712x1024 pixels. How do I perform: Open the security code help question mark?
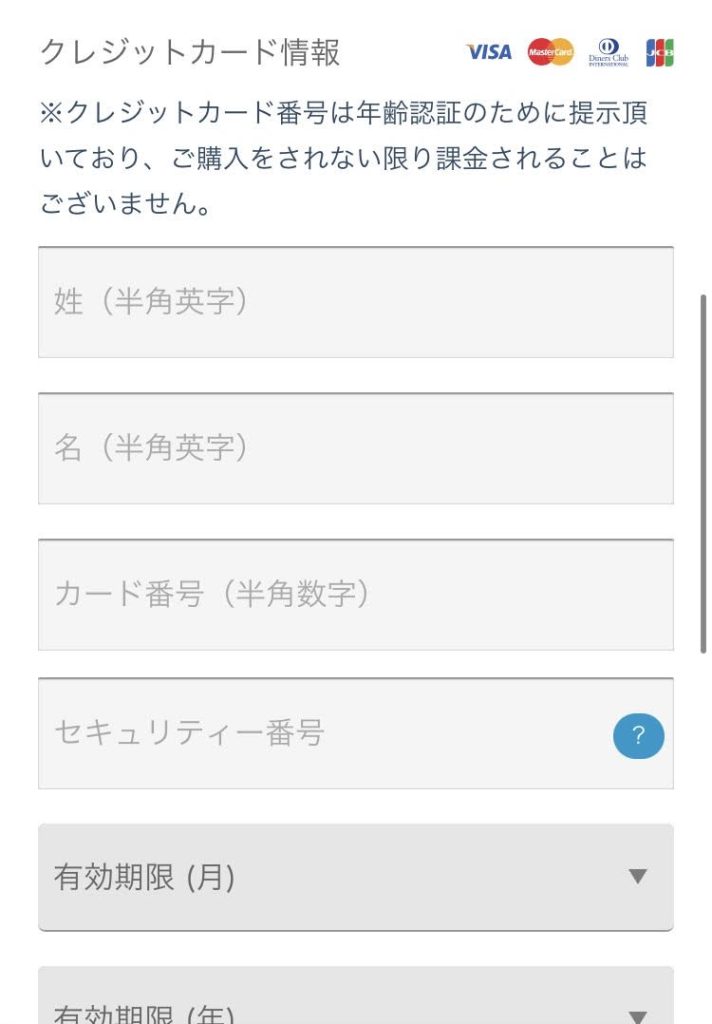[x=638, y=737]
